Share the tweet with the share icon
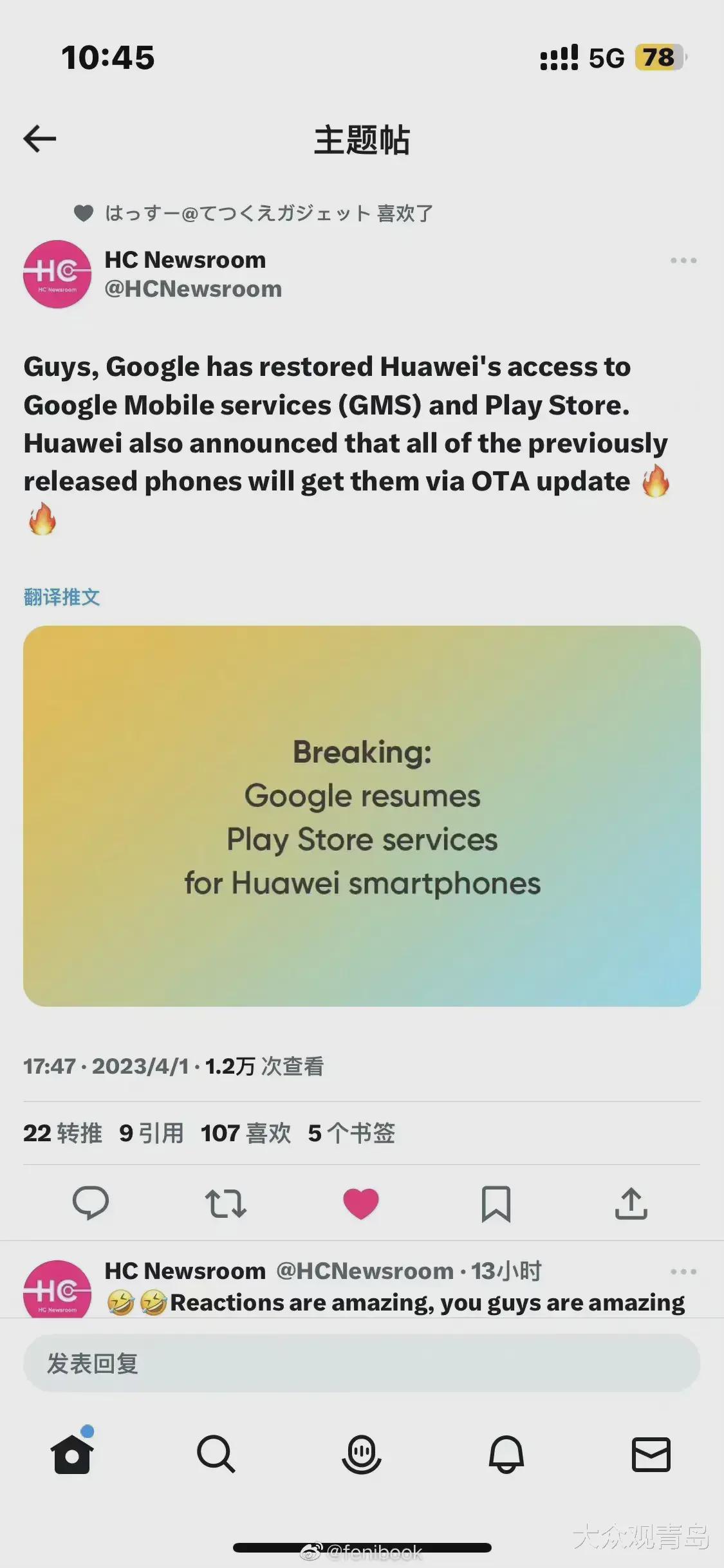The width and height of the screenshot is (724, 1568). (631, 1203)
